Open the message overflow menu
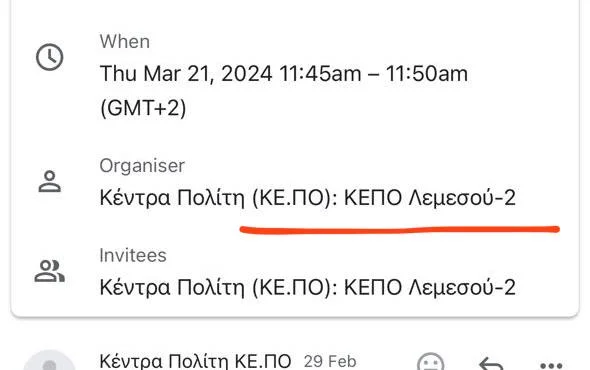Viewport: 590px width, 370px height. pyautogui.click(x=551, y=365)
